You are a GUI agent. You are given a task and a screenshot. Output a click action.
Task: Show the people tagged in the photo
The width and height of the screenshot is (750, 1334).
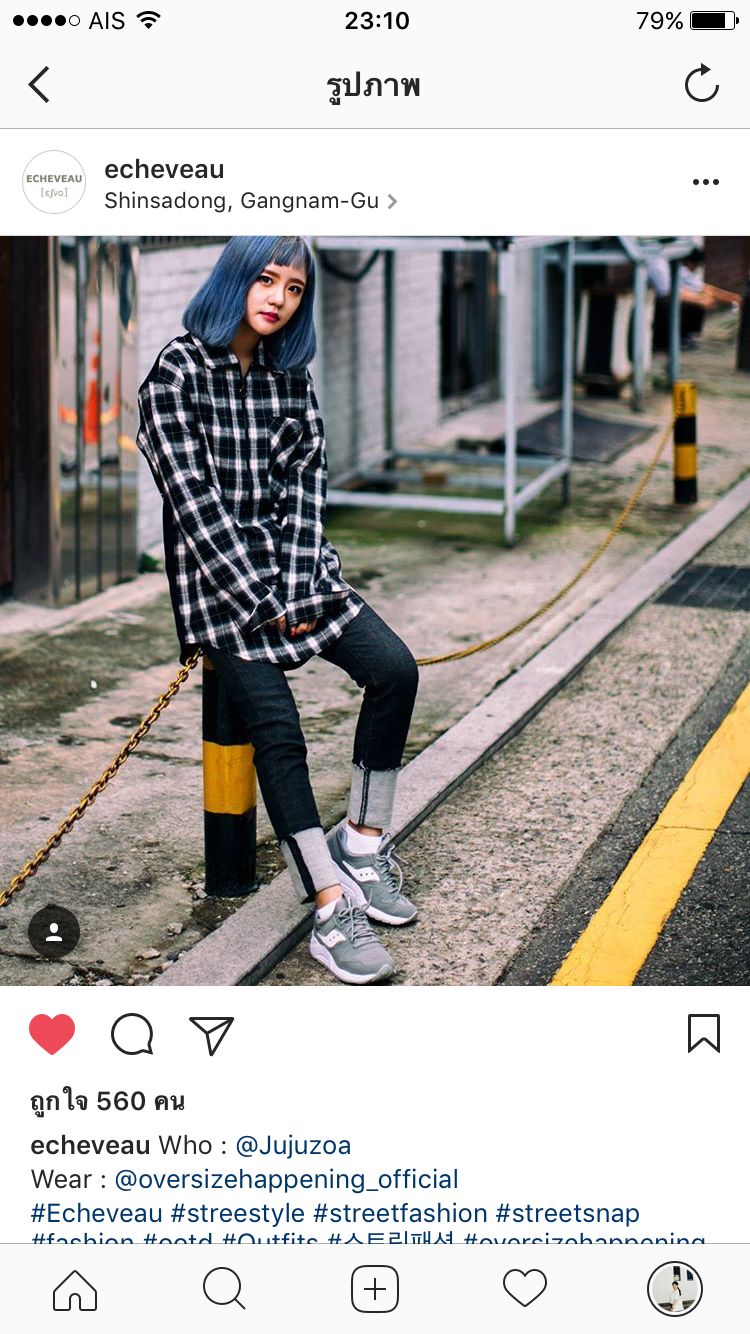pyautogui.click(x=54, y=932)
